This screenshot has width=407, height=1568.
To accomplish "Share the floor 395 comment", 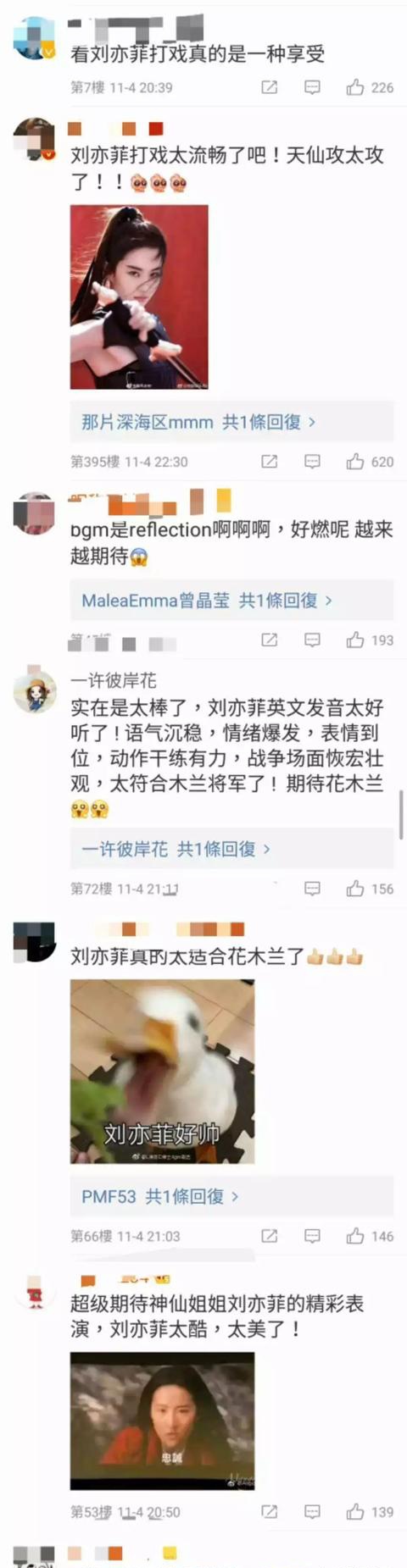I will [269, 462].
